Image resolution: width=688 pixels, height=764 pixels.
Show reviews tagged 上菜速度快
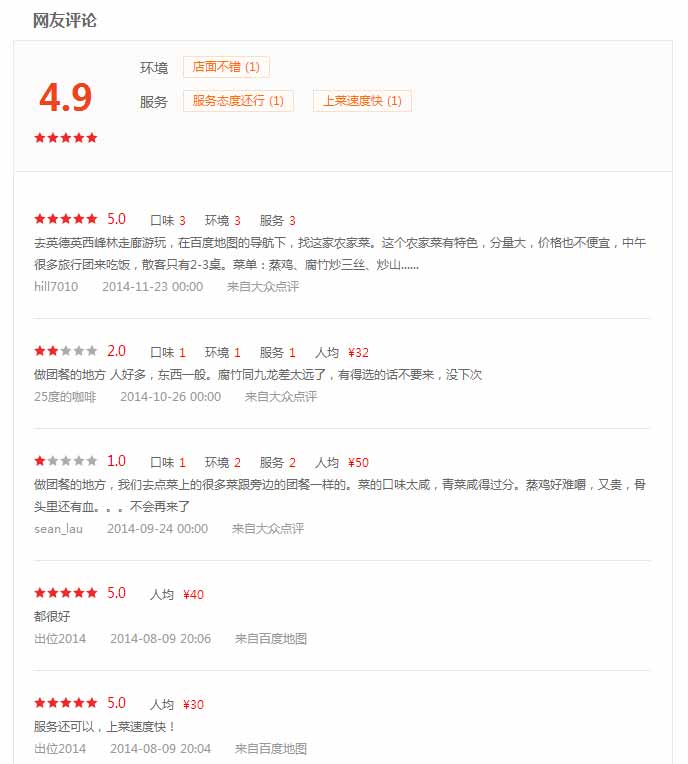click(362, 101)
